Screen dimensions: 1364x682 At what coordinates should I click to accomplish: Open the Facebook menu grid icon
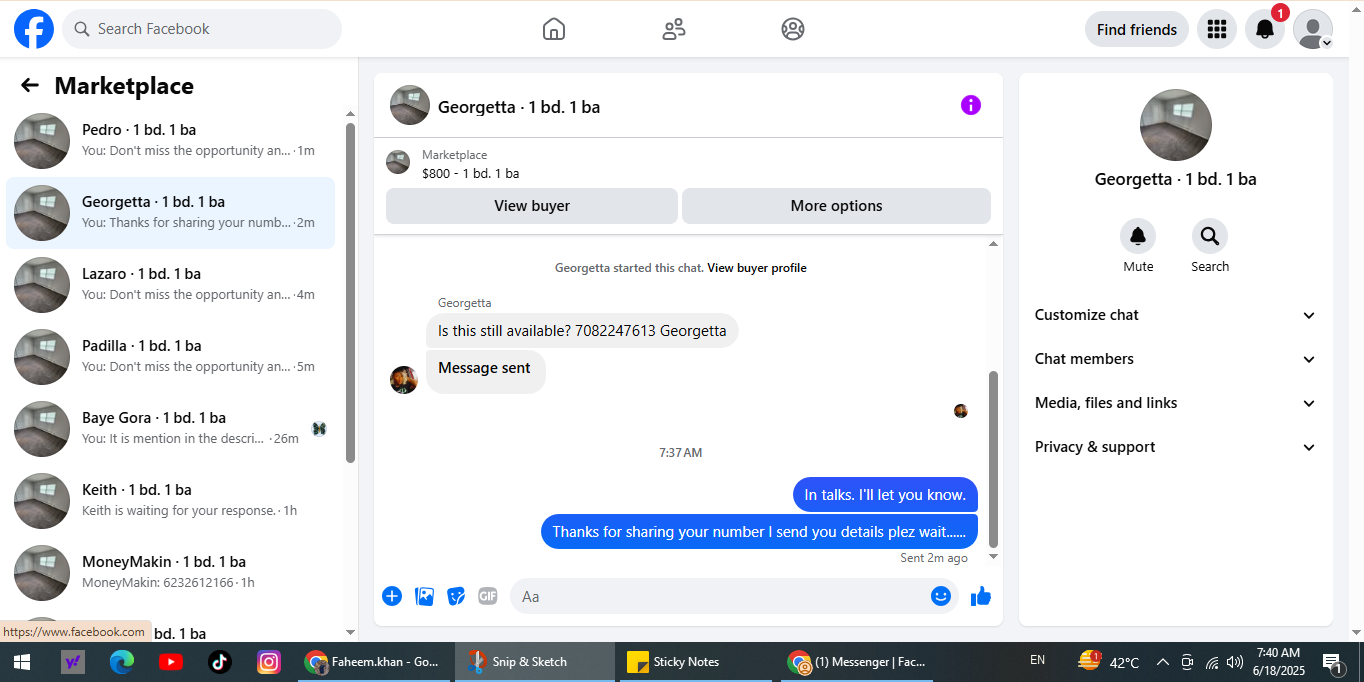coord(1217,29)
